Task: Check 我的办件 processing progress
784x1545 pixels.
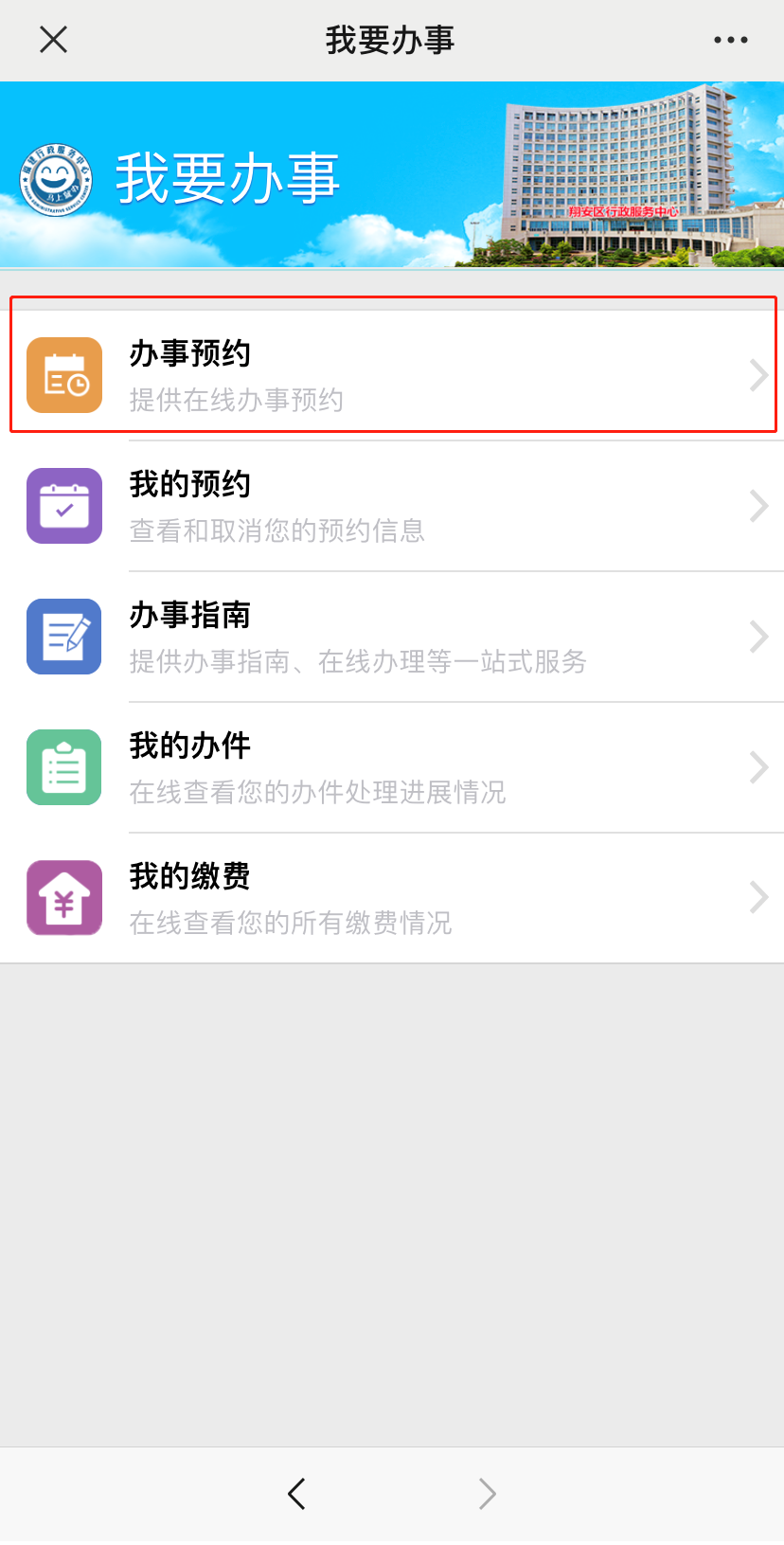Action: [392, 767]
